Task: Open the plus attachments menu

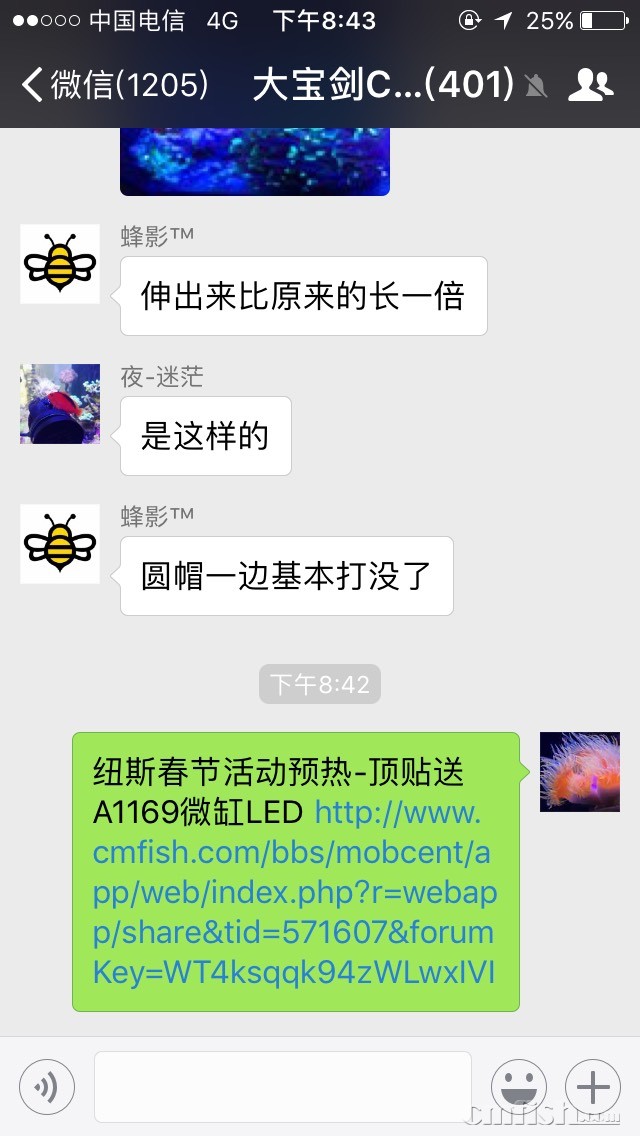Action: point(593,1086)
